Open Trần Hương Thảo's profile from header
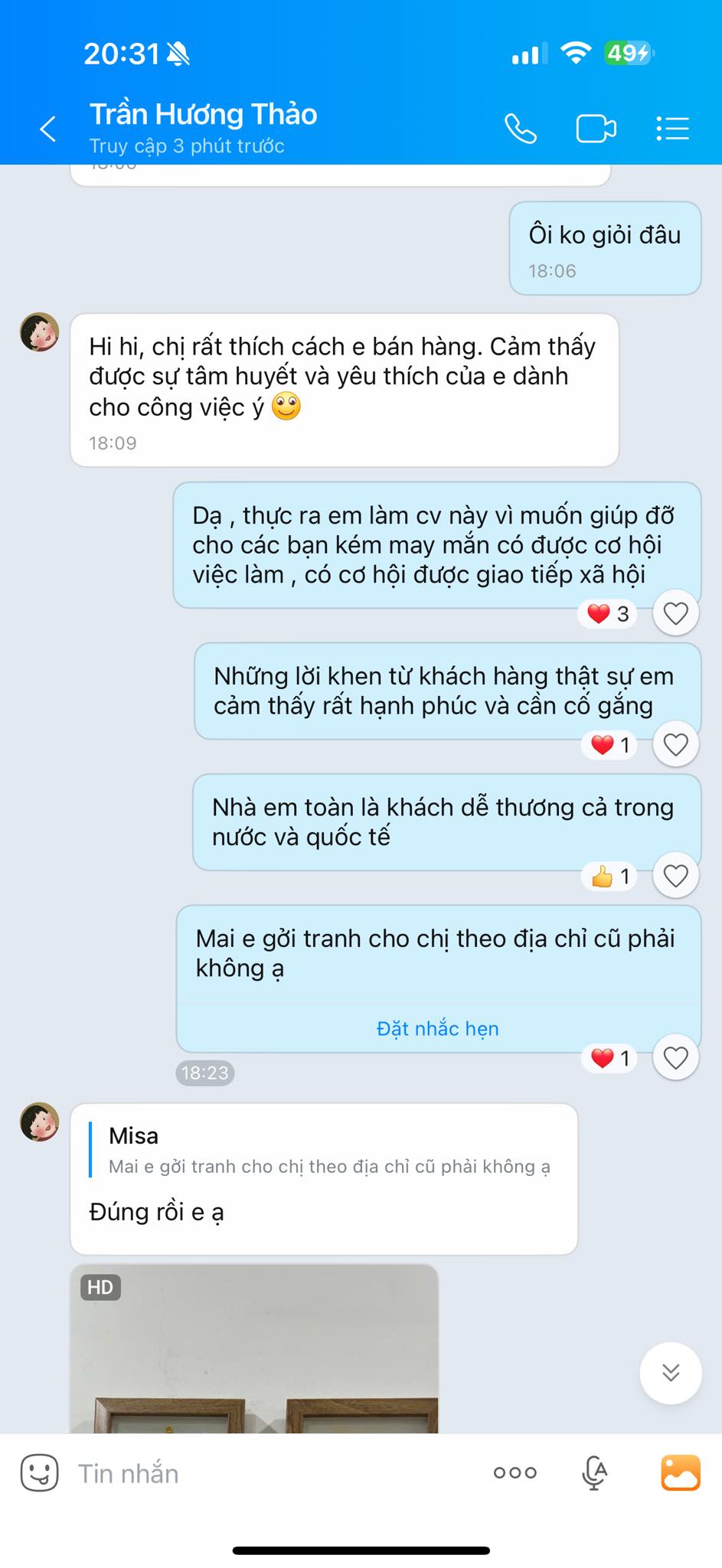This screenshot has width=722, height=1568. pyautogui.click(x=203, y=115)
